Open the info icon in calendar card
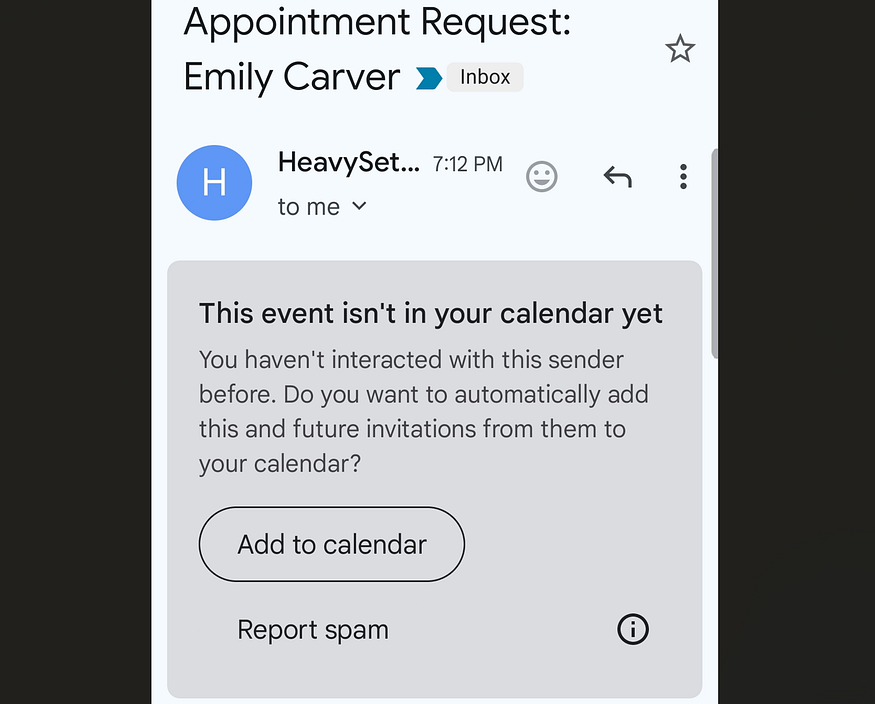The width and height of the screenshot is (875, 704). coord(633,629)
